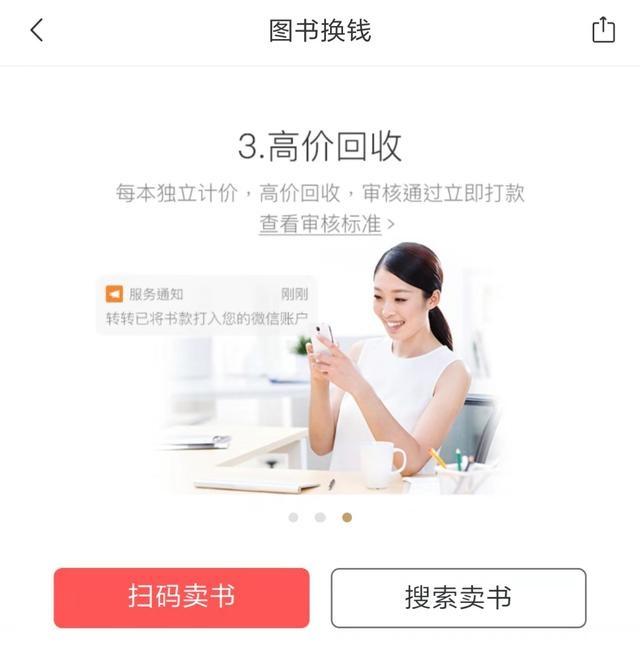
Task: Choose 搜索卖书 to search for books
Action: point(458,598)
